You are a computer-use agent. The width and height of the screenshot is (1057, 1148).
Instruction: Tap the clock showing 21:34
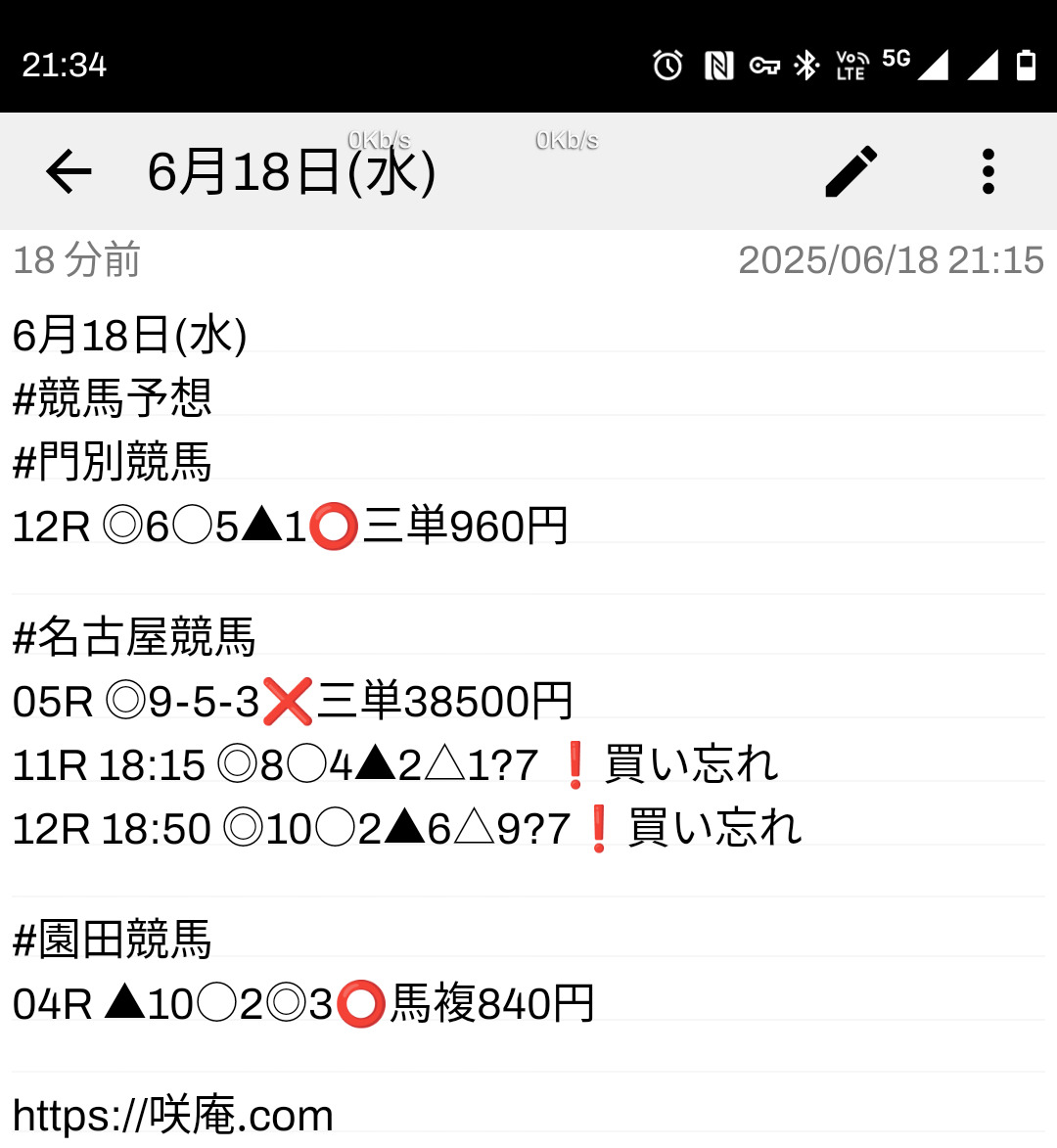click(x=64, y=65)
